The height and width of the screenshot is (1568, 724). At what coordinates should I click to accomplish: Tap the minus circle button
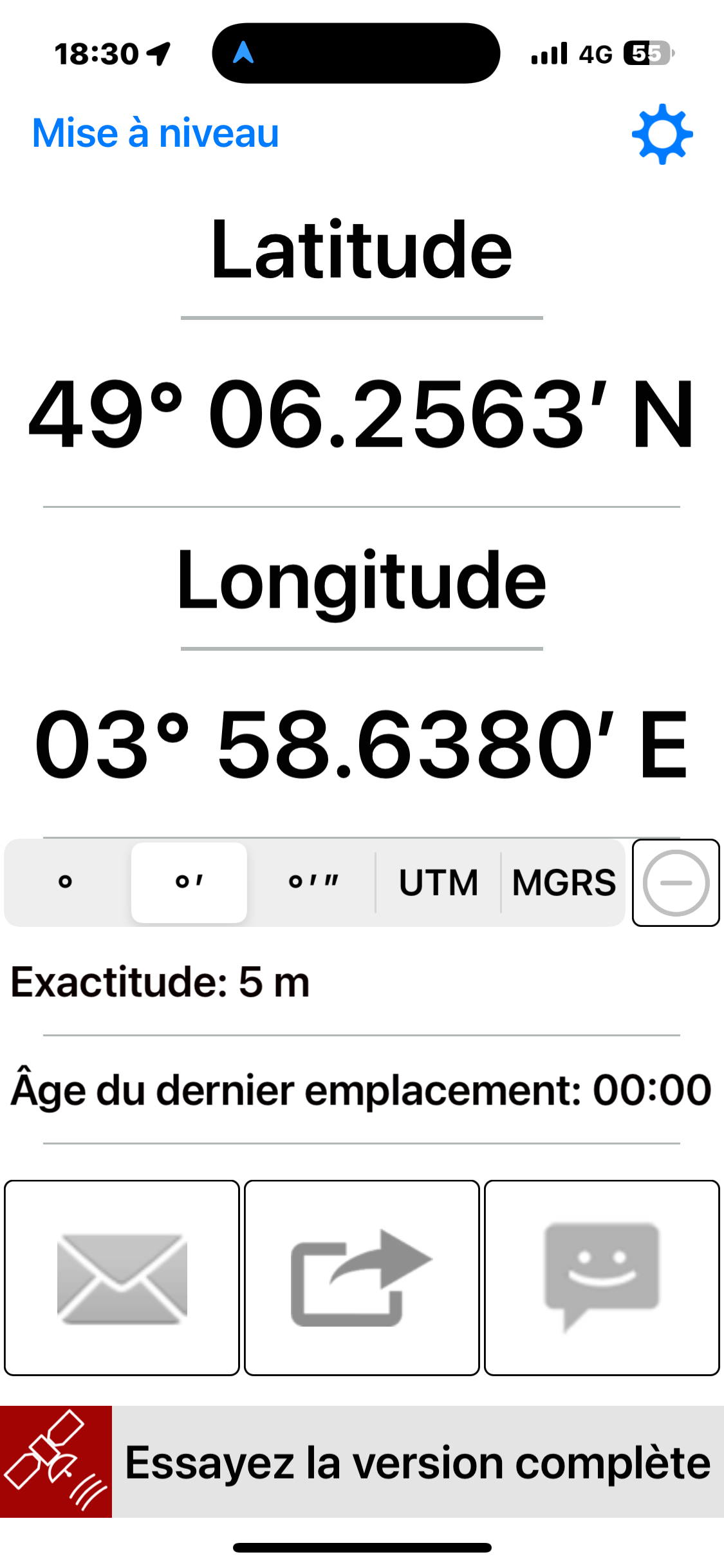click(x=676, y=882)
